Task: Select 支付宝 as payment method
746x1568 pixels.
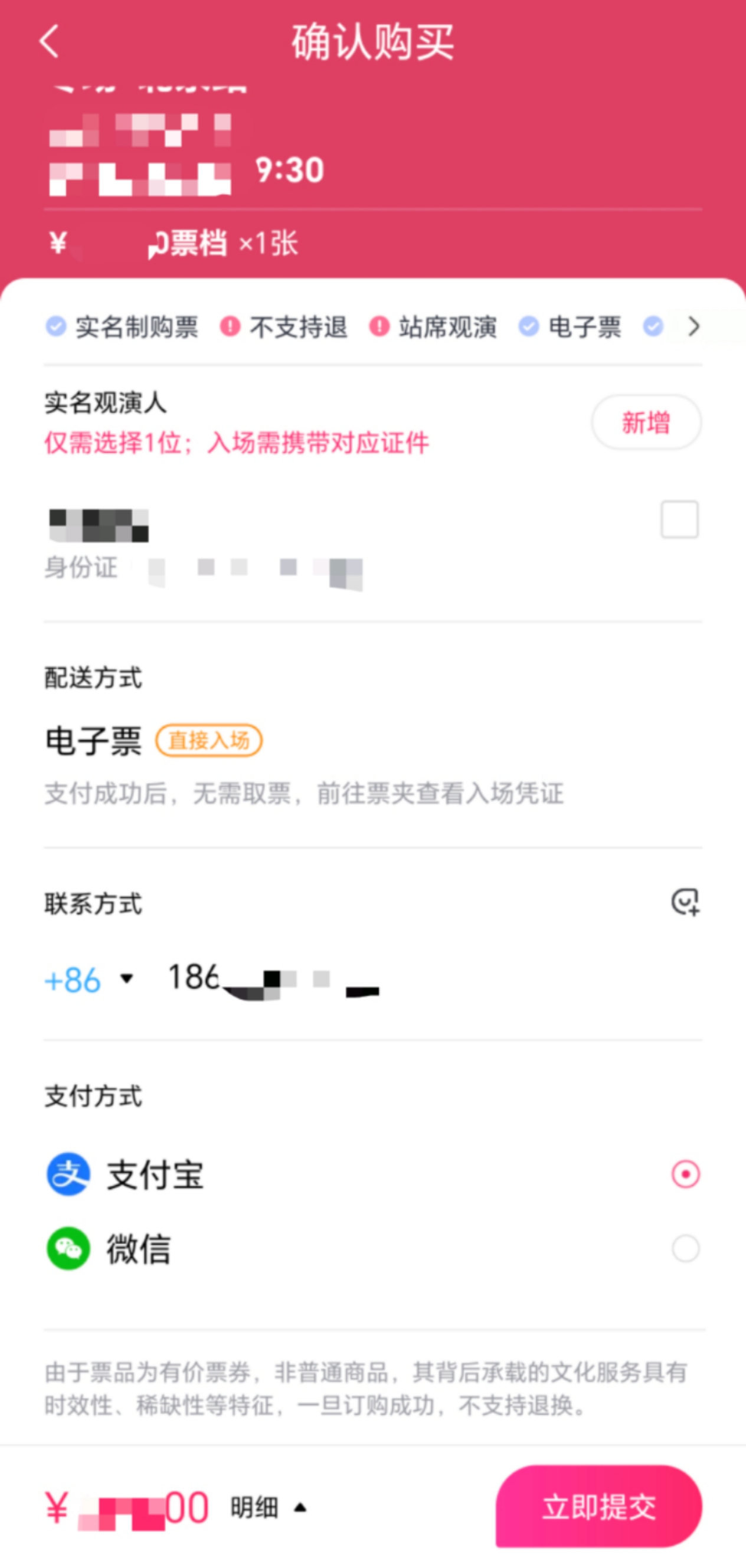Action: (685, 1174)
